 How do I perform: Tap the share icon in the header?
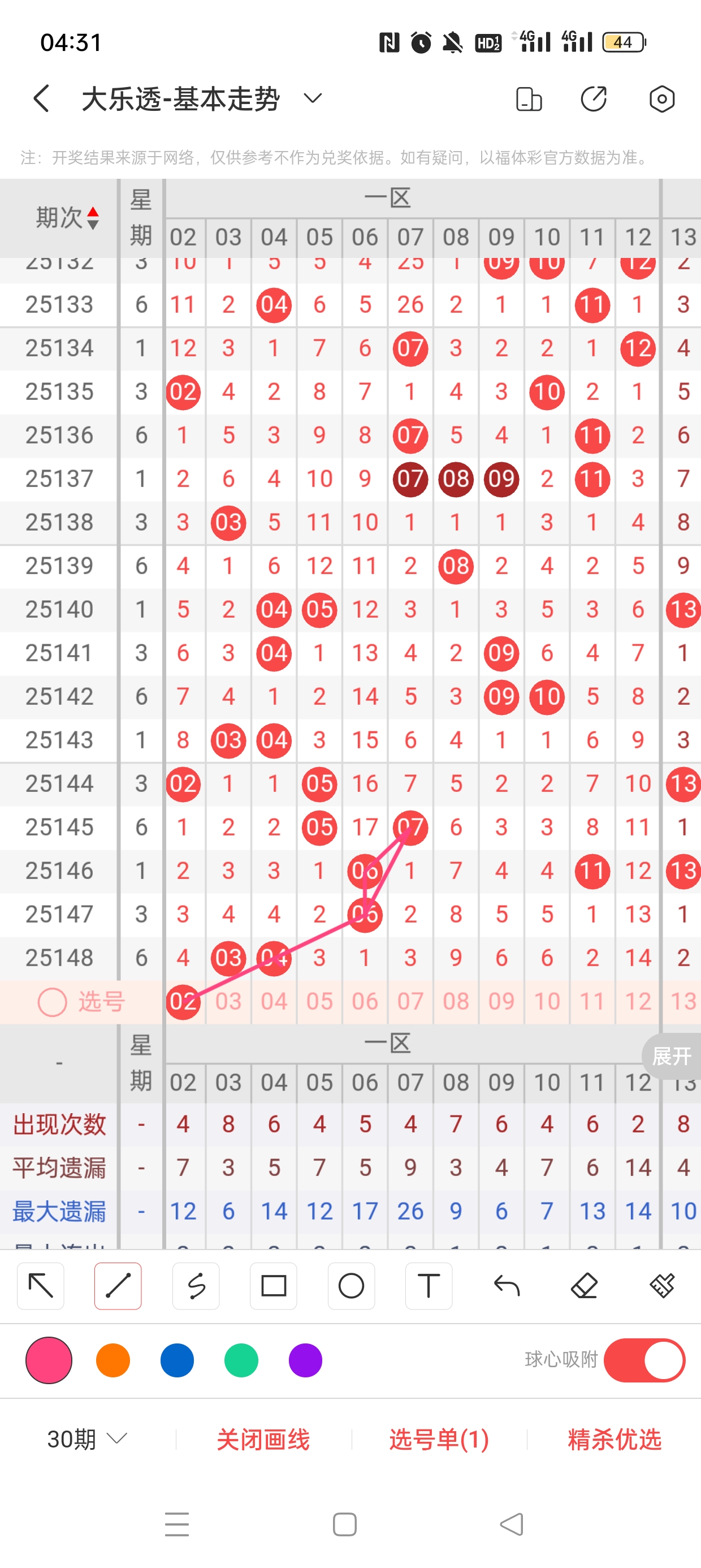pyautogui.click(x=593, y=99)
